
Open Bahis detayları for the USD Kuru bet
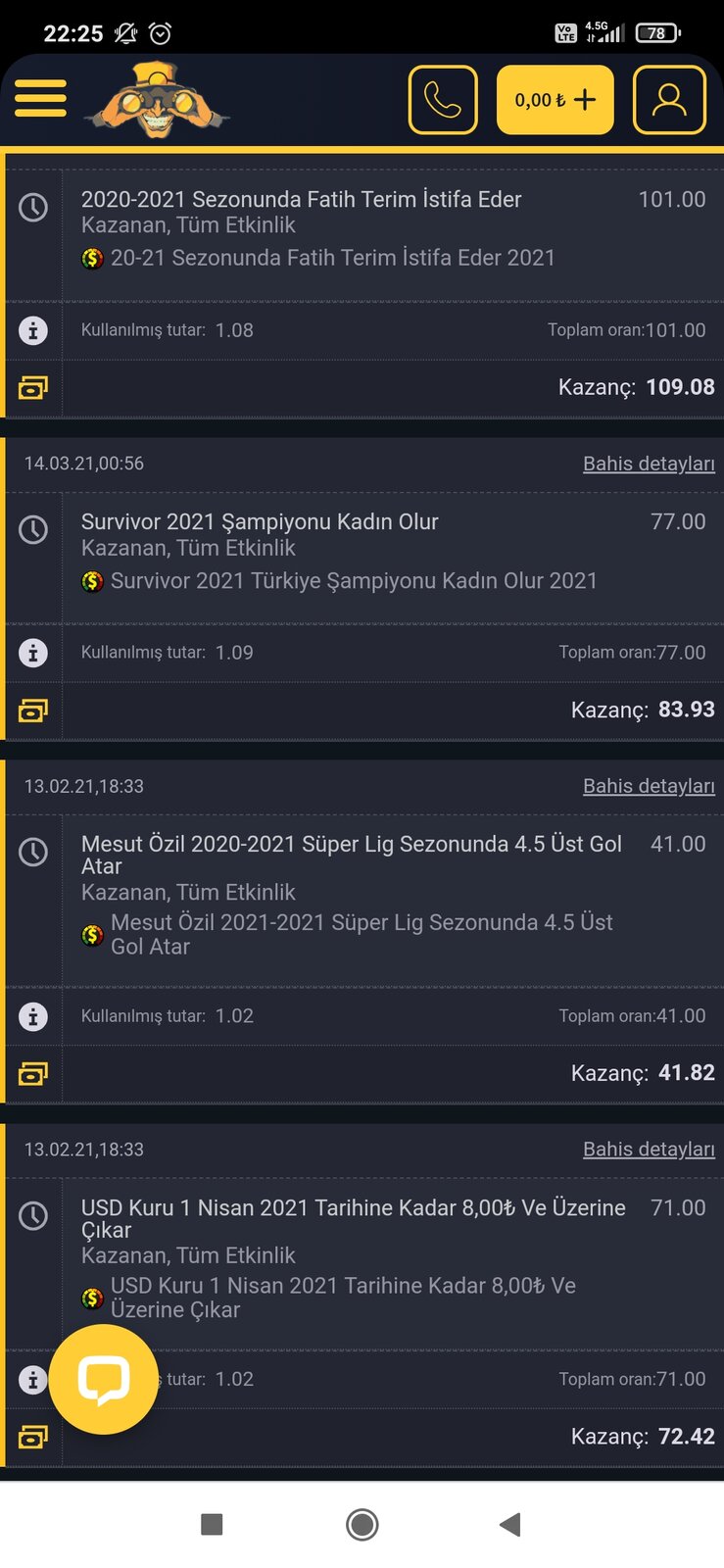tap(649, 1150)
